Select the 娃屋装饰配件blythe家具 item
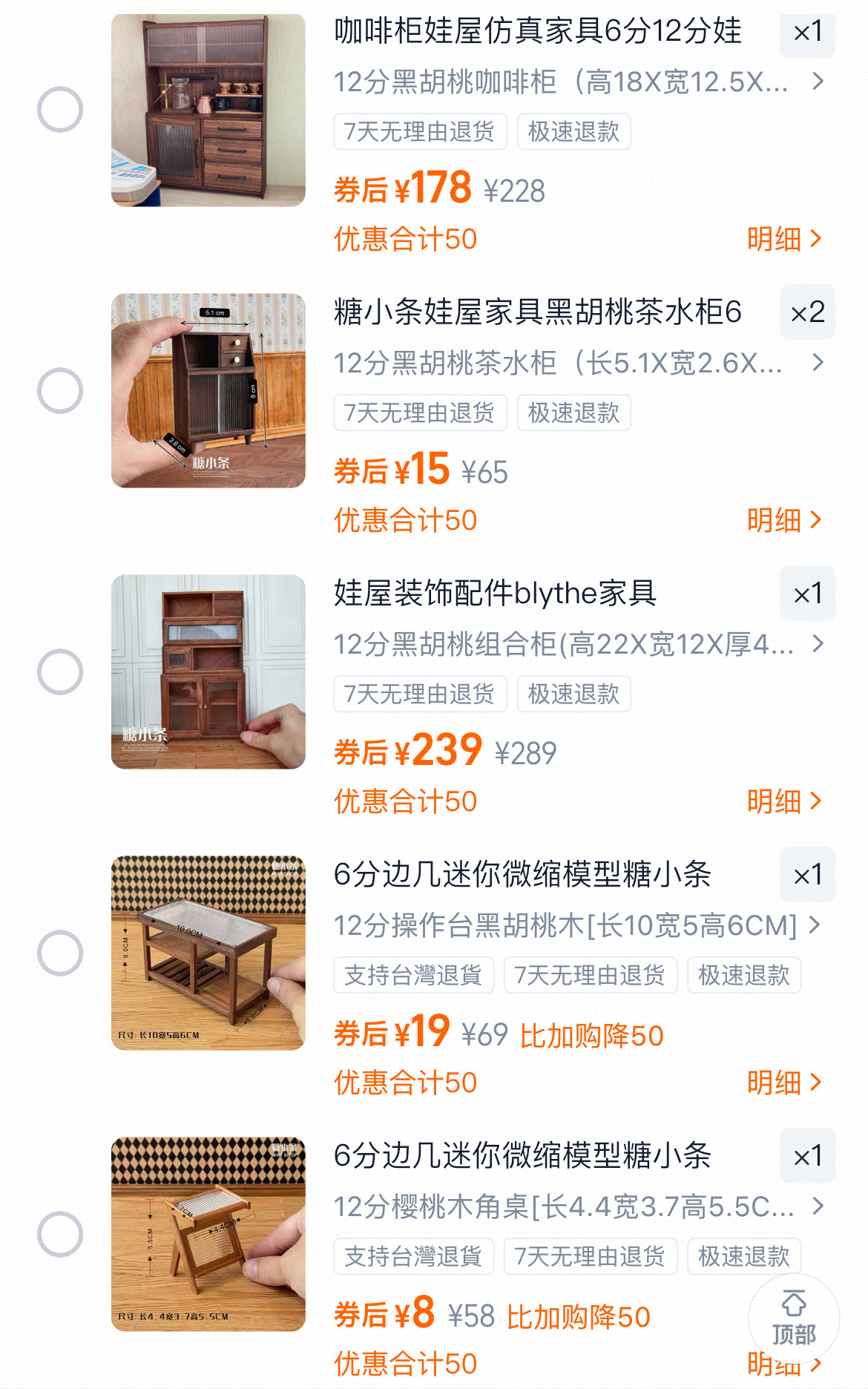 point(60,671)
